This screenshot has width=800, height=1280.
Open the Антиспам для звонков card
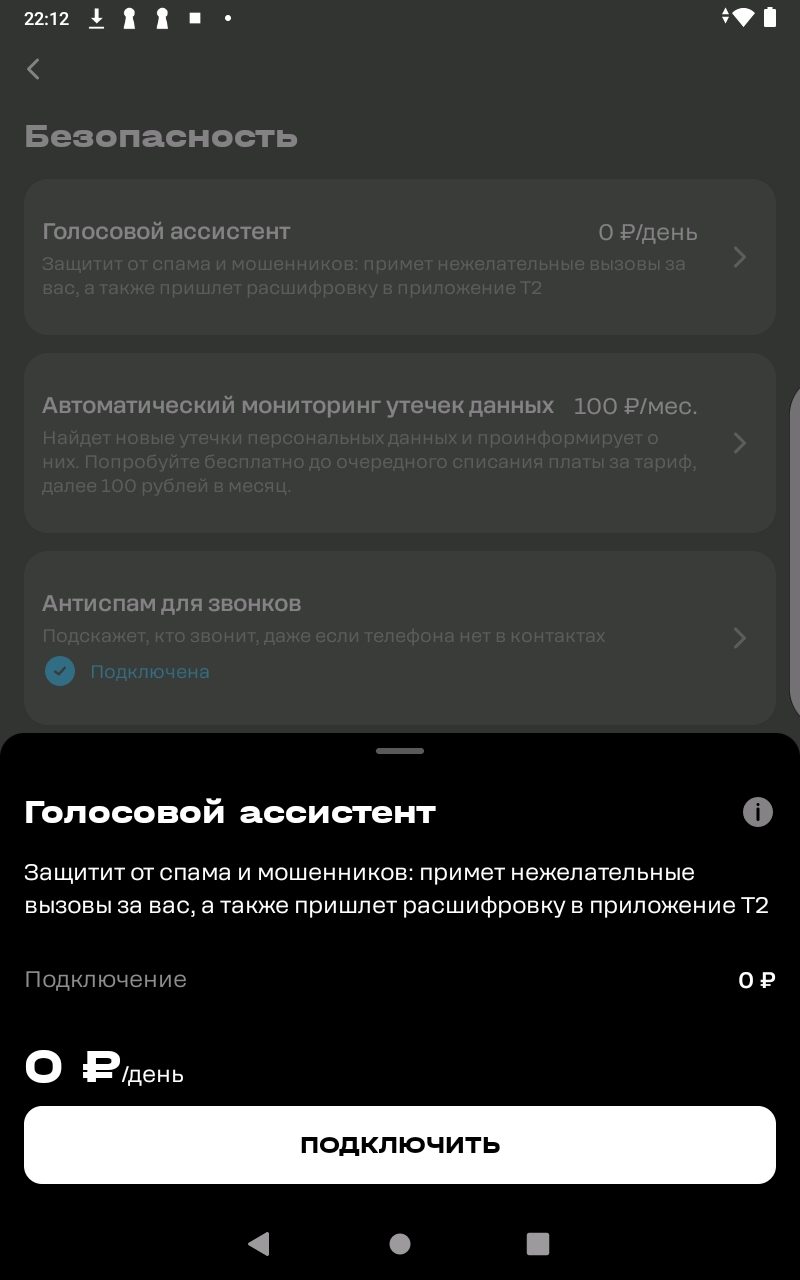400,637
